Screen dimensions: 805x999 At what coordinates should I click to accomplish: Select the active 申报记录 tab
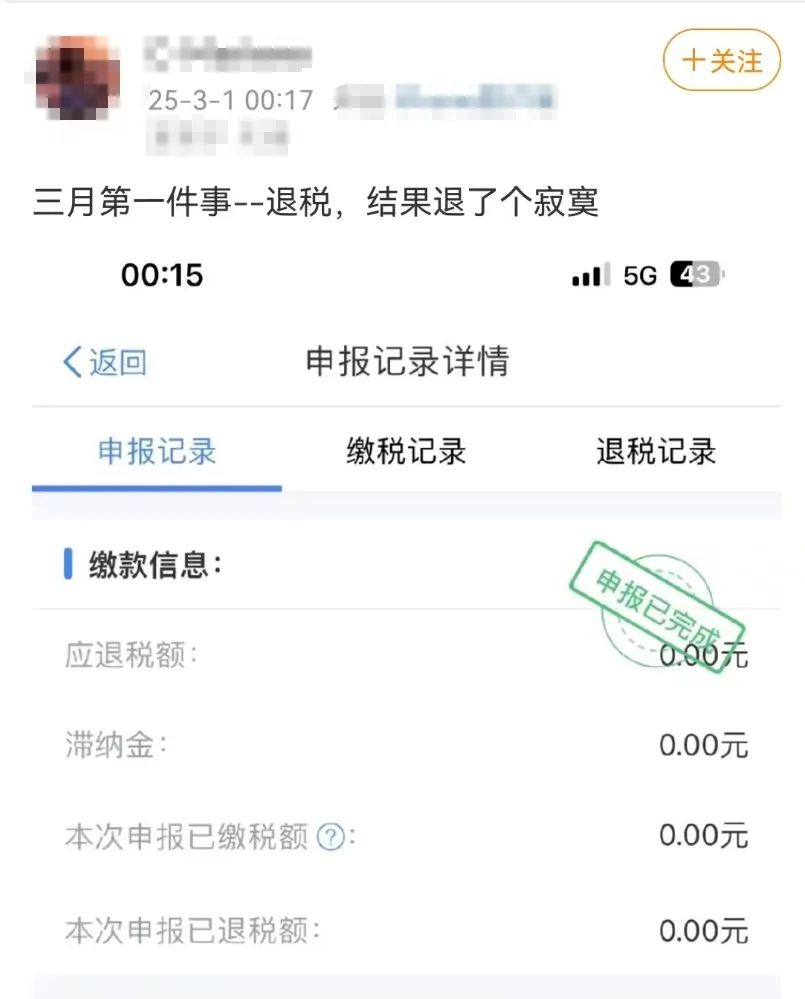[155, 452]
